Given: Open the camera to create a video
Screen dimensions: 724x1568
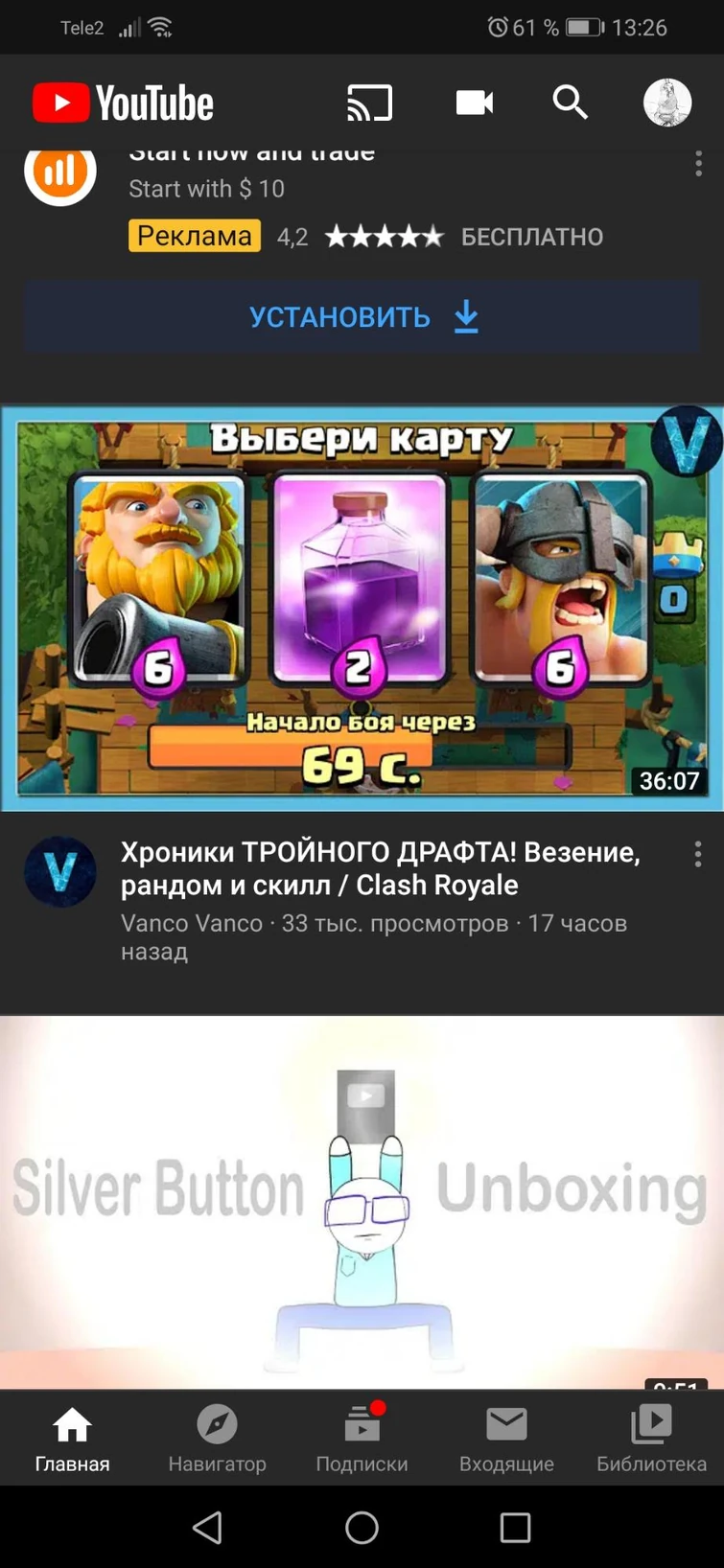Looking at the screenshot, I should [x=474, y=103].
